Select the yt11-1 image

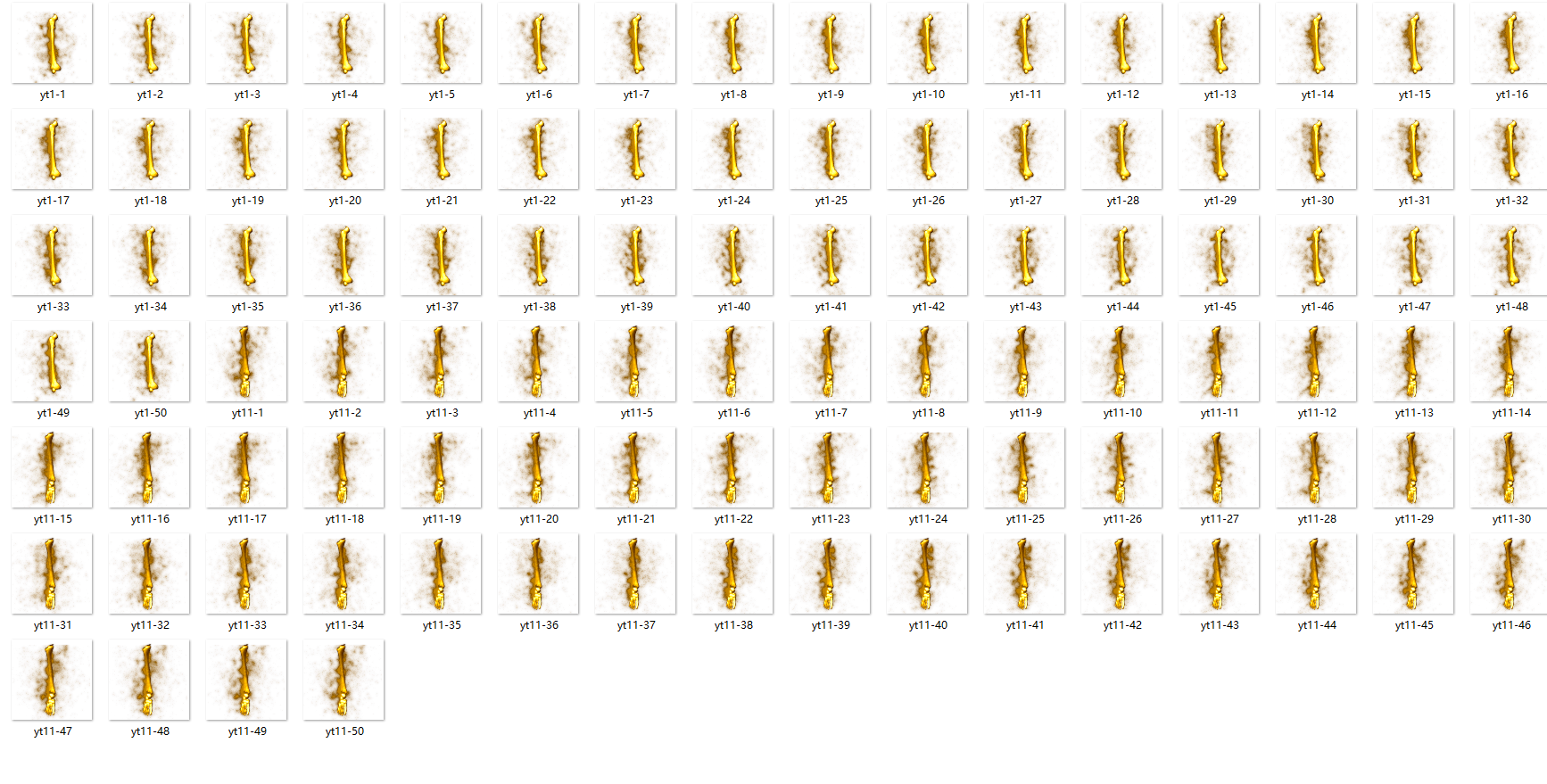click(x=246, y=361)
